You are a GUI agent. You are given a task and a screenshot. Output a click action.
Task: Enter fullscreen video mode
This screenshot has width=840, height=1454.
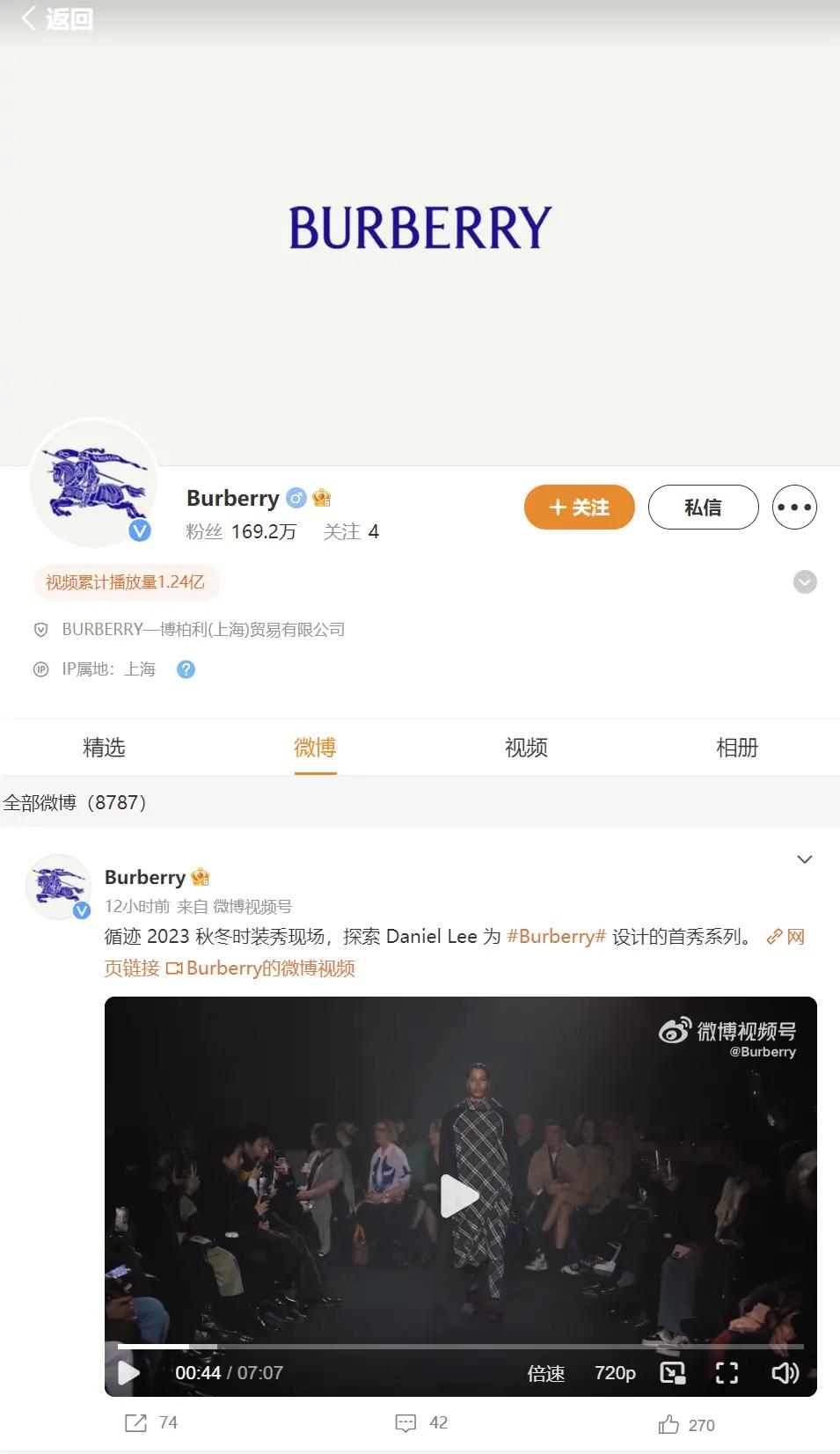(x=727, y=1373)
